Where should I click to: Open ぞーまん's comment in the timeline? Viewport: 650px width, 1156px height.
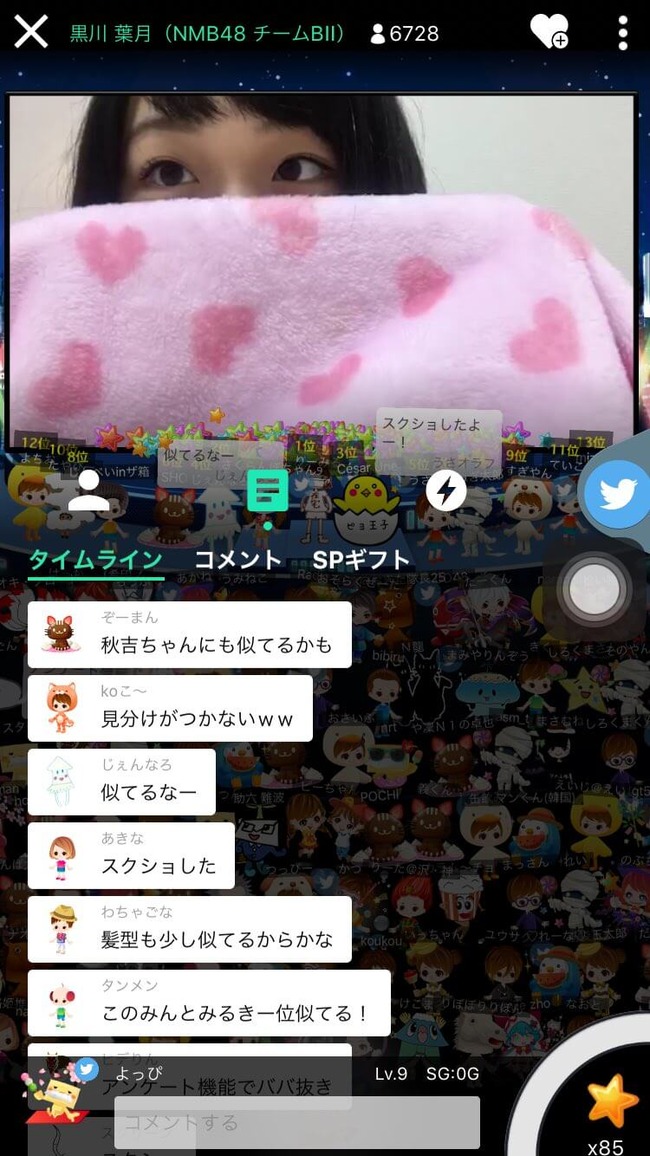[190, 635]
